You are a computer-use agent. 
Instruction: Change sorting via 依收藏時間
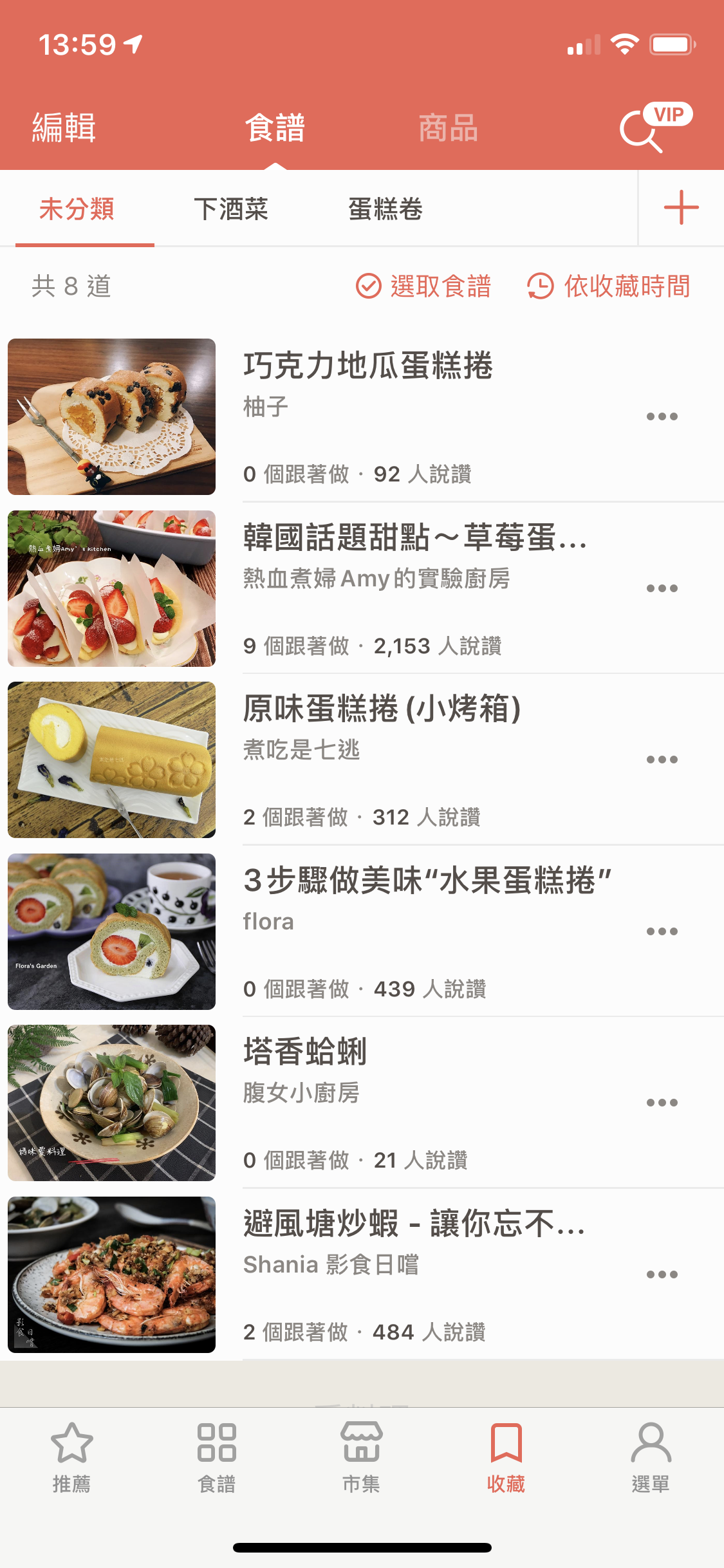[x=608, y=286]
